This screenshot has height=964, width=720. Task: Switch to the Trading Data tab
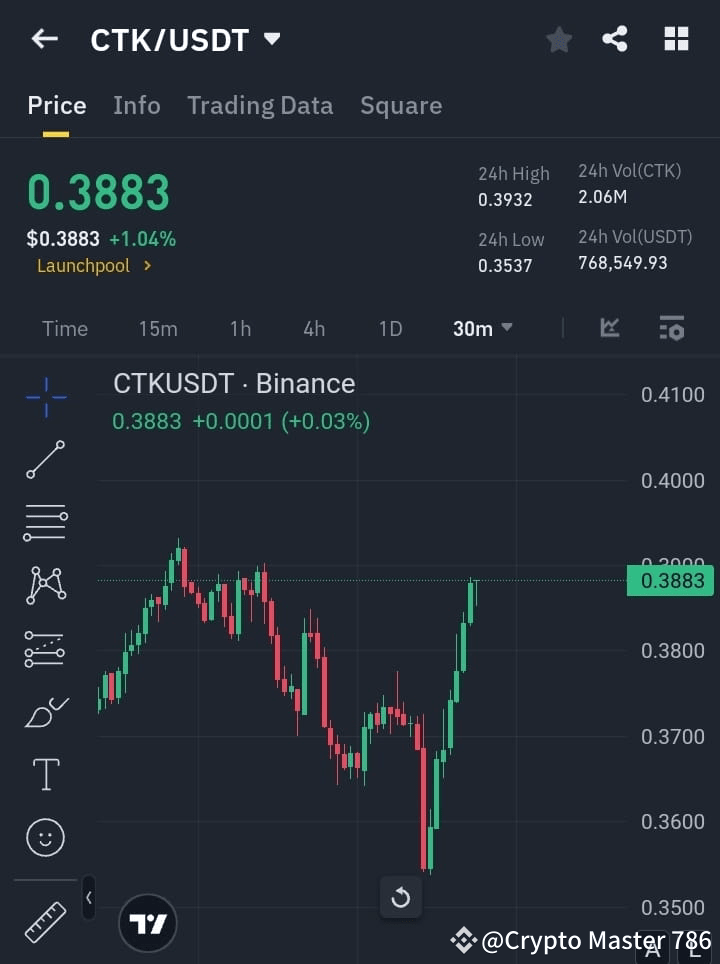coord(260,105)
